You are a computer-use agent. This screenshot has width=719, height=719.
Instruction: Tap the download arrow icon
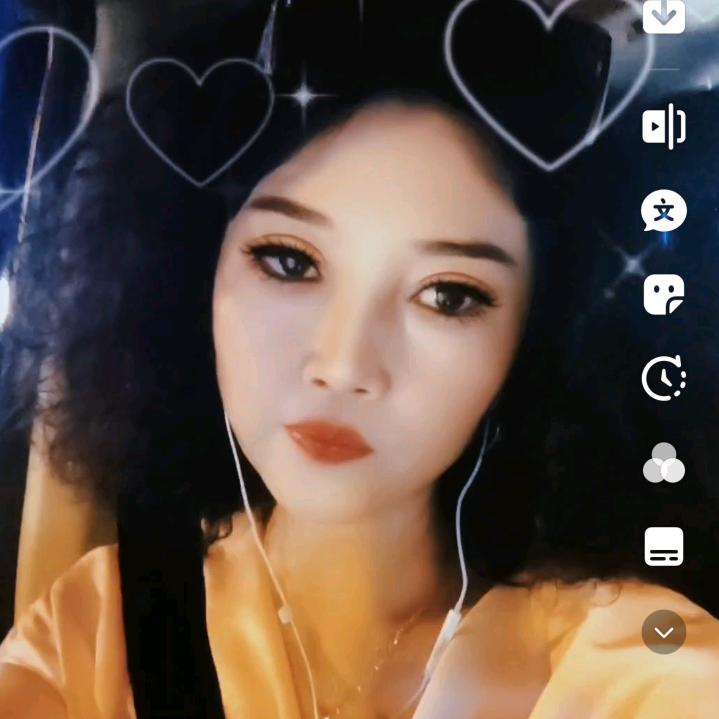point(664,15)
